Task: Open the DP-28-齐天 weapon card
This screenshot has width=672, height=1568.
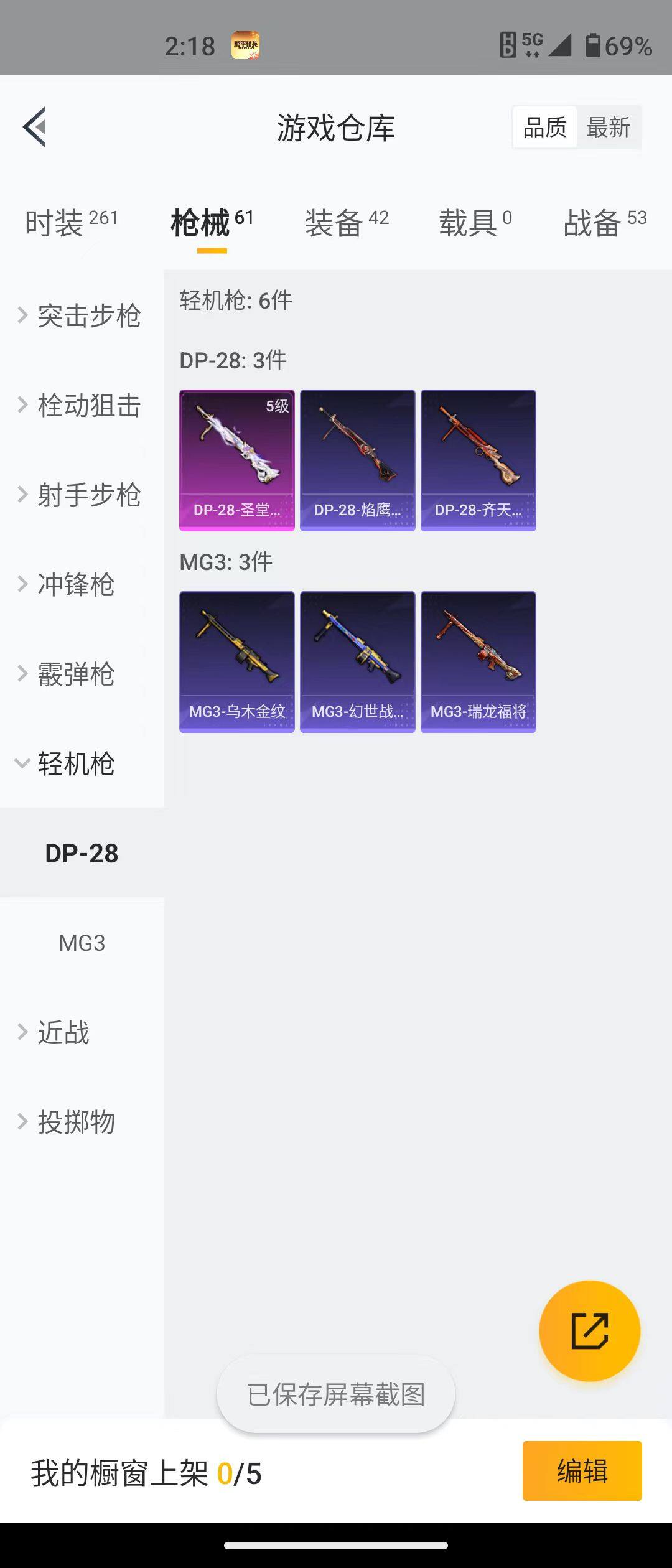Action: (x=478, y=459)
